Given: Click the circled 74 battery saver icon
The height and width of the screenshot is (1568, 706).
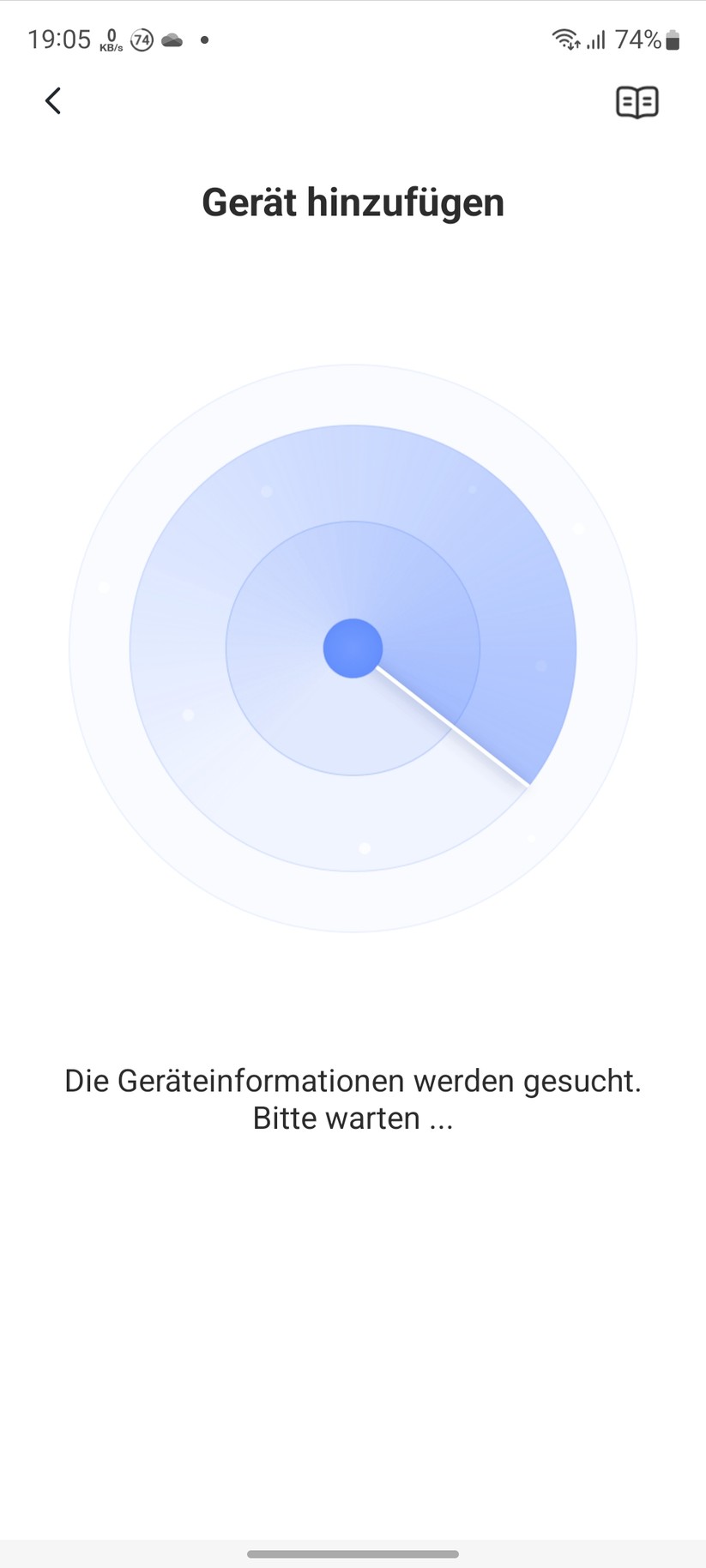Looking at the screenshot, I should click(x=142, y=39).
